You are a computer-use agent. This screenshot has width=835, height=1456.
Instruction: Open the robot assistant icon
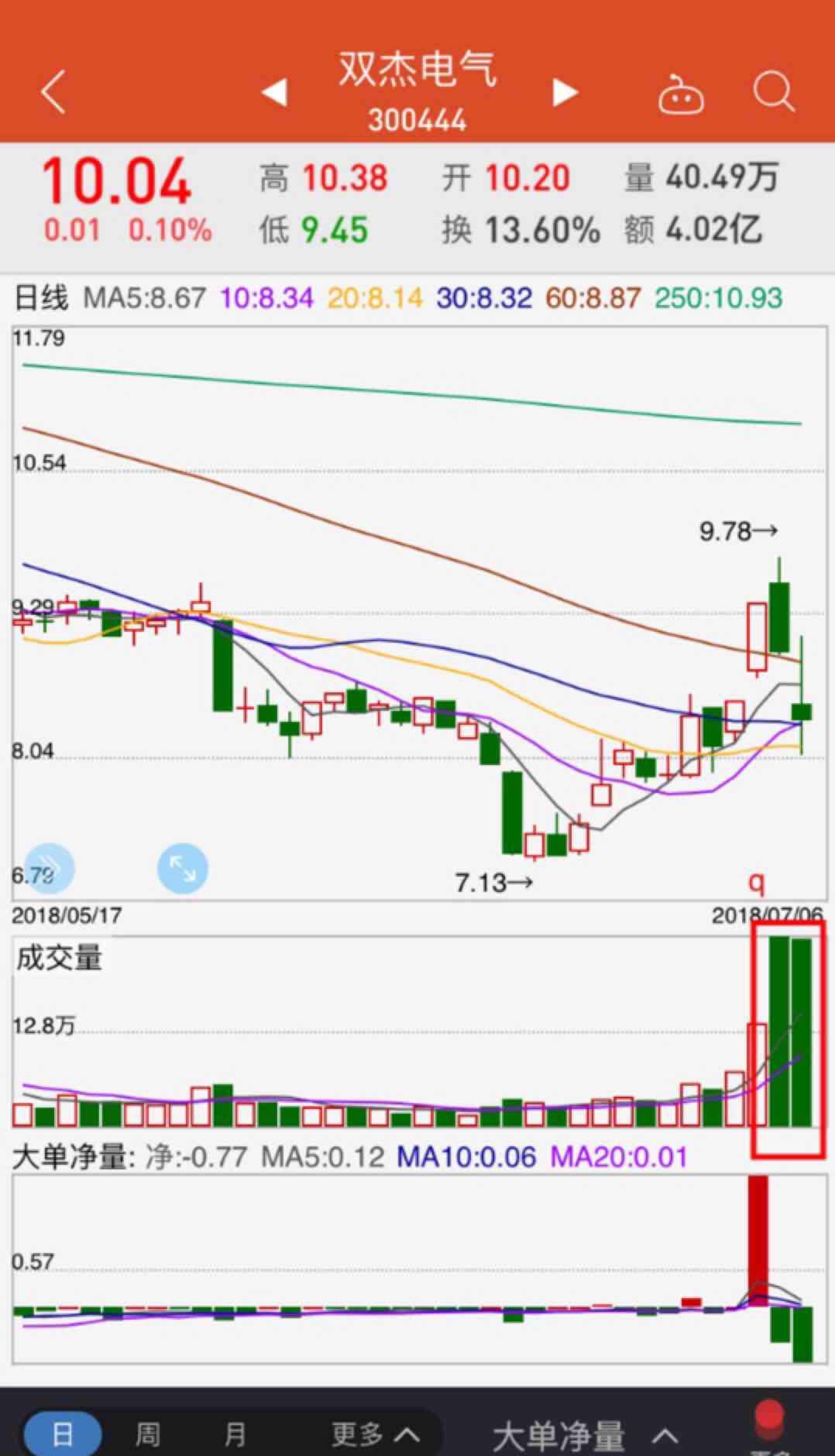[x=681, y=95]
